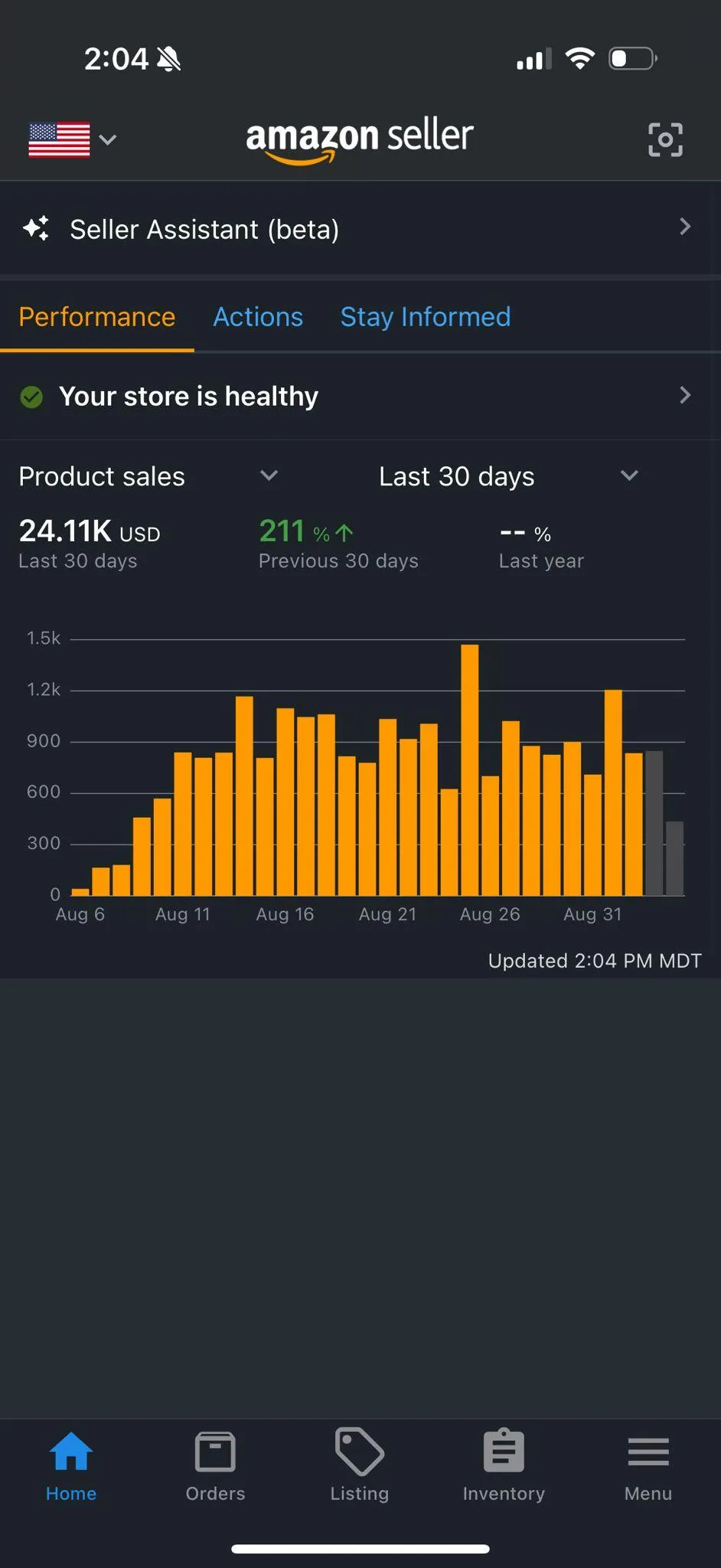Select the Performance tab
The height and width of the screenshot is (1568, 721).
[x=97, y=317]
